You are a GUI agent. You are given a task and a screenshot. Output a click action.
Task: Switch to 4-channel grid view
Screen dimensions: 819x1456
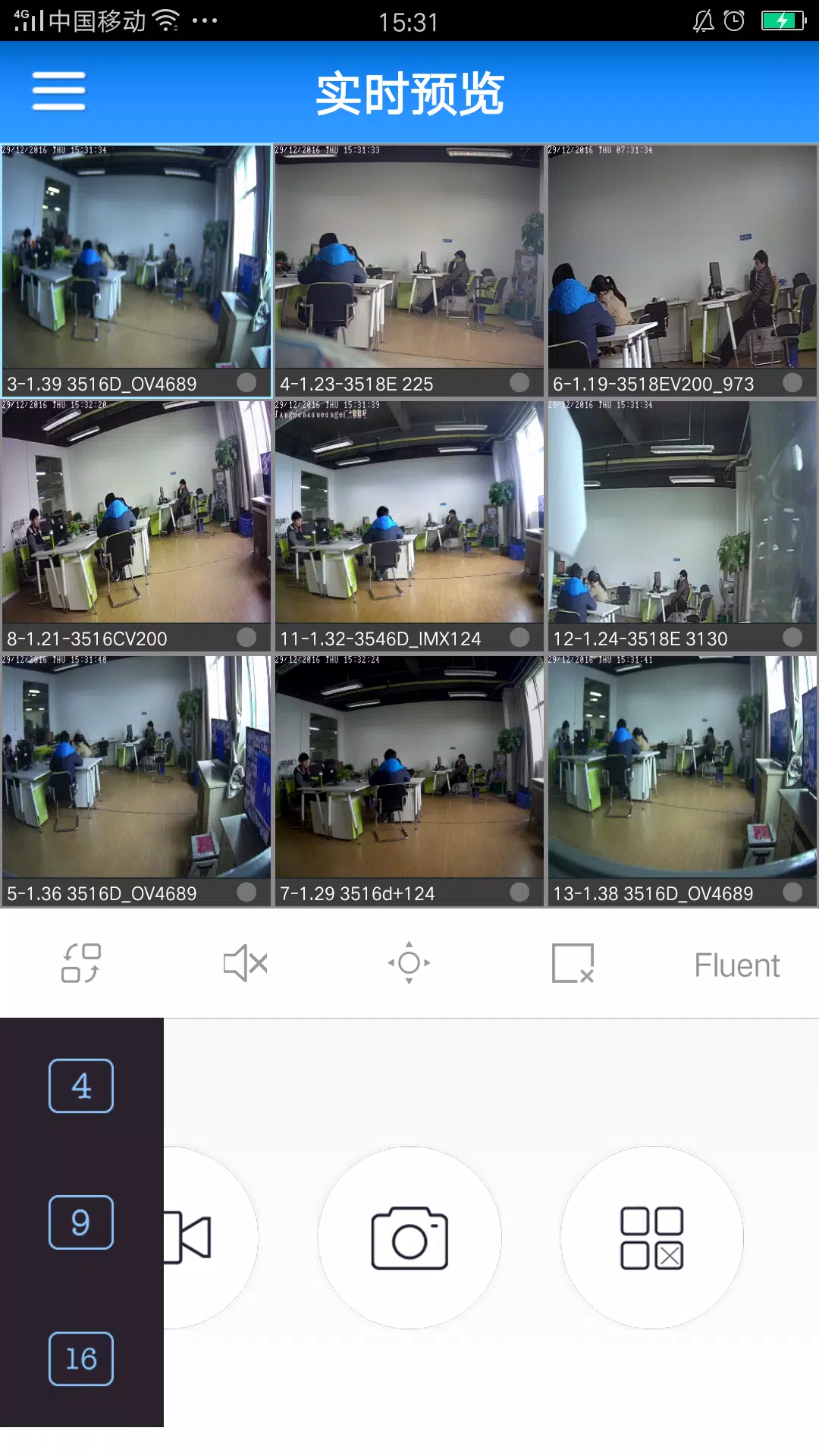click(x=81, y=1086)
